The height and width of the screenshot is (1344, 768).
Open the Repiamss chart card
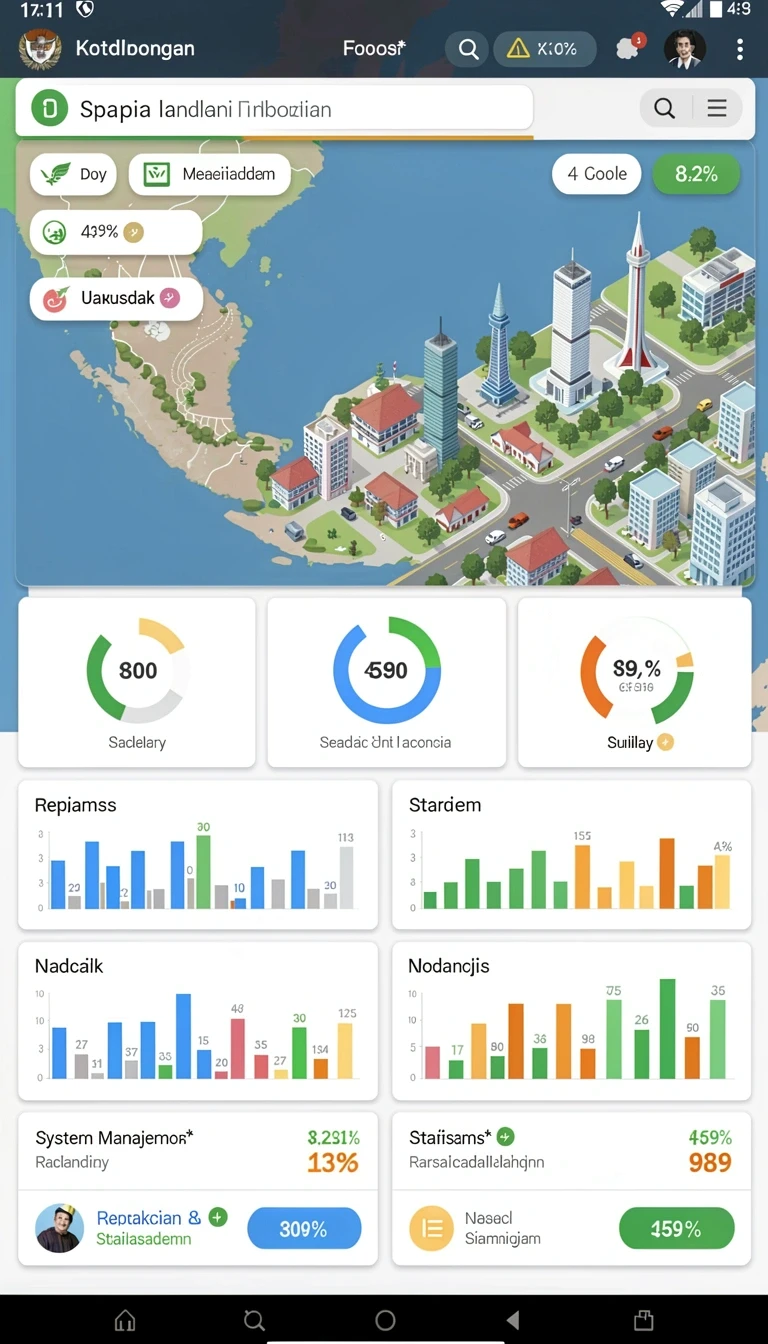[x=198, y=855]
